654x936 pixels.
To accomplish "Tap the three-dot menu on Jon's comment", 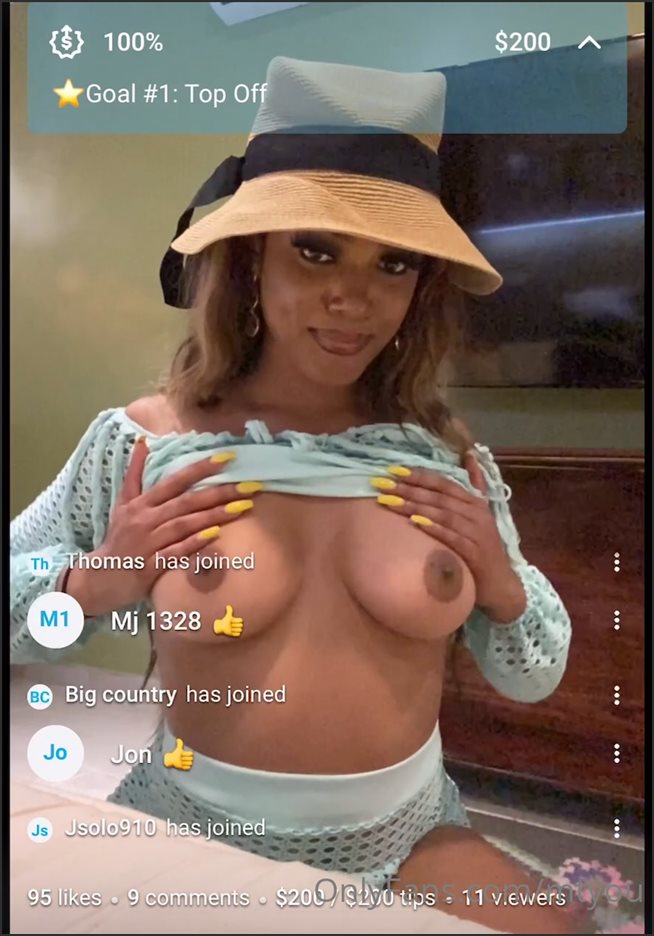I will pyautogui.click(x=617, y=753).
